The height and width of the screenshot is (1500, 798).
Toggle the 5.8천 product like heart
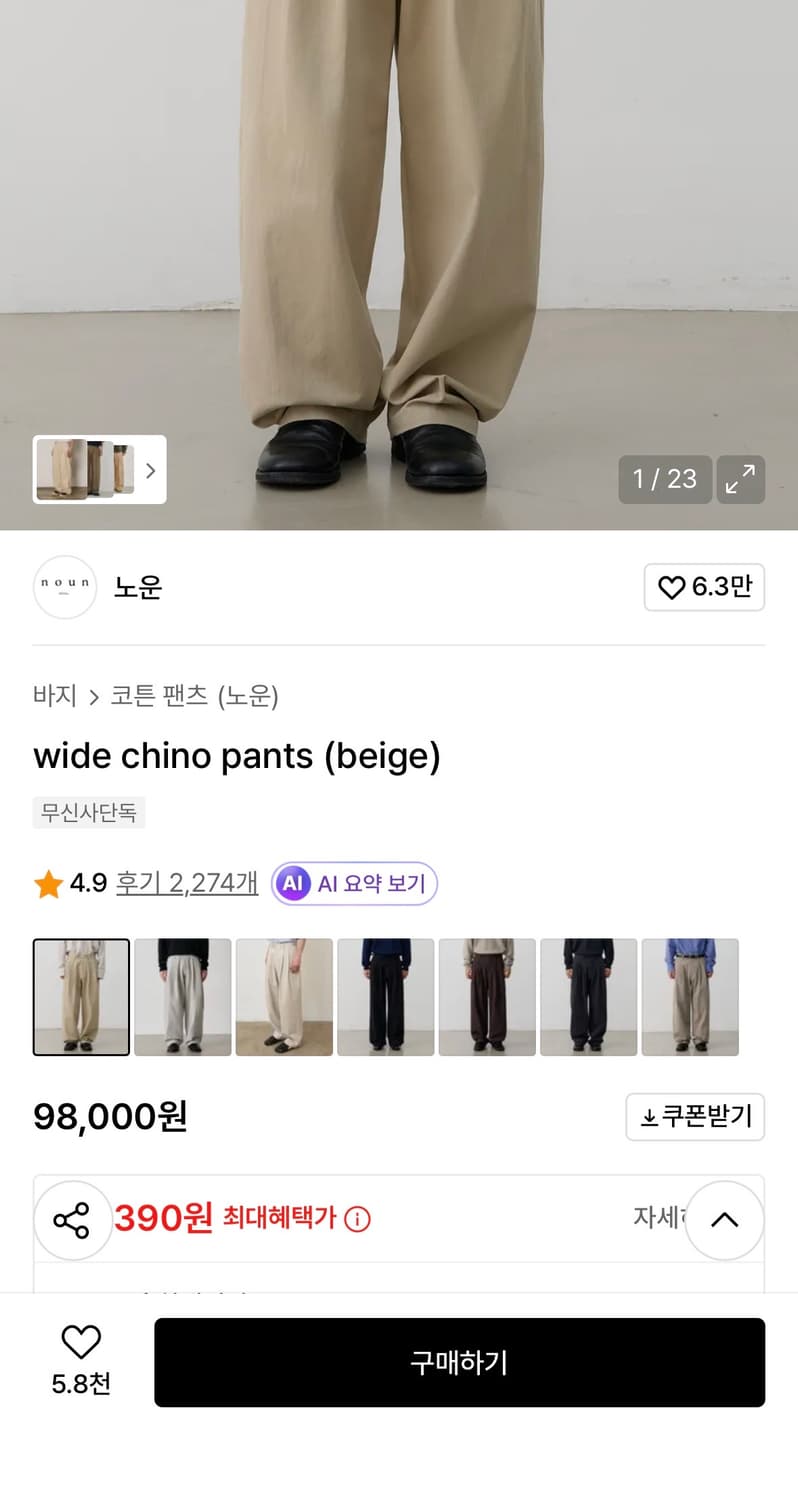pos(81,1355)
